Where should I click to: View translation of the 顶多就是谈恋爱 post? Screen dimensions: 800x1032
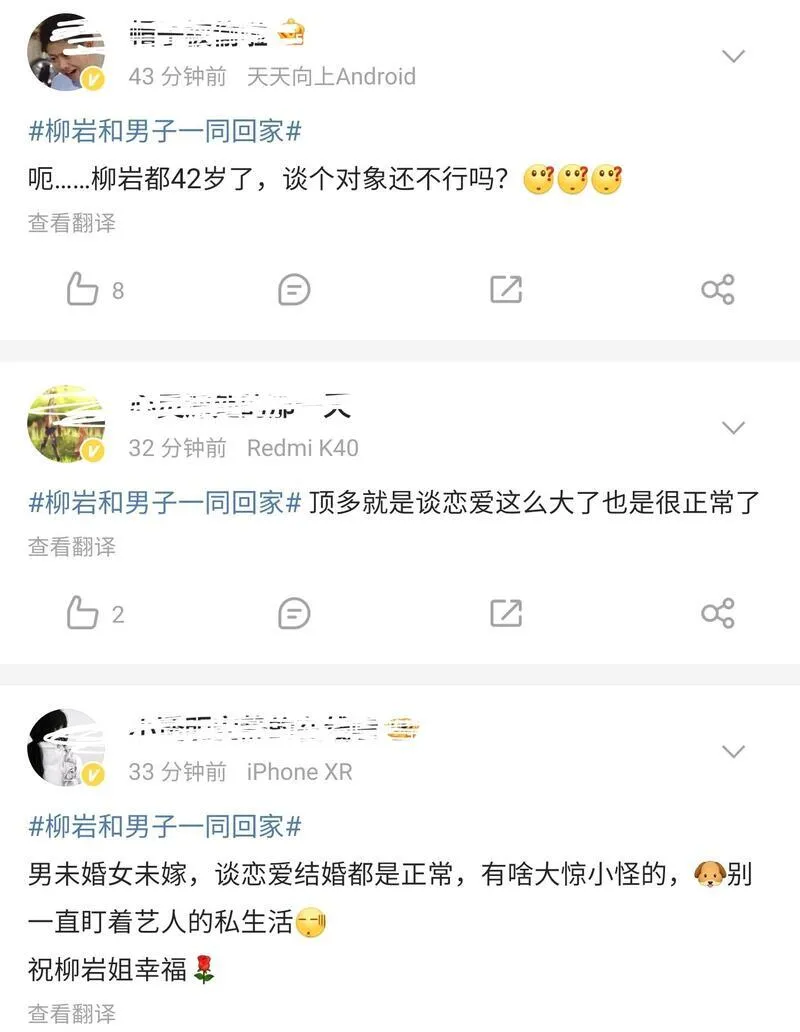tap(72, 546)
